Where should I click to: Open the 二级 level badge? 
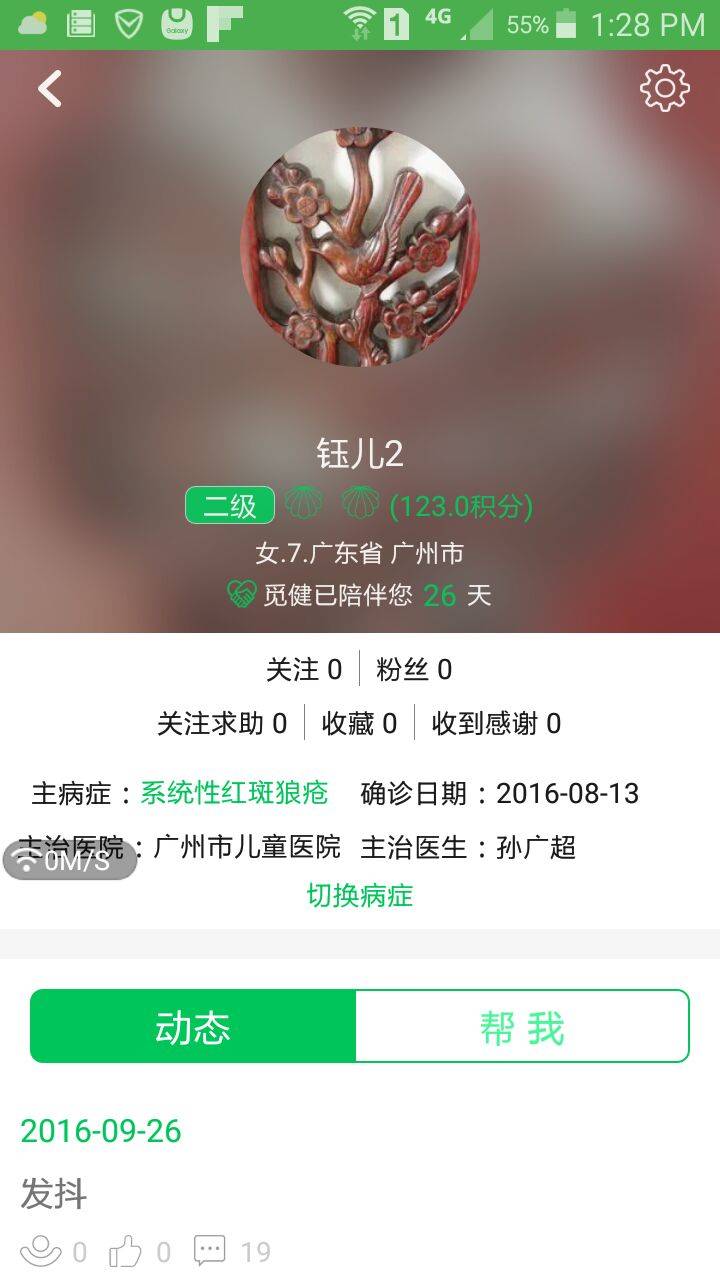pos(230,506)
